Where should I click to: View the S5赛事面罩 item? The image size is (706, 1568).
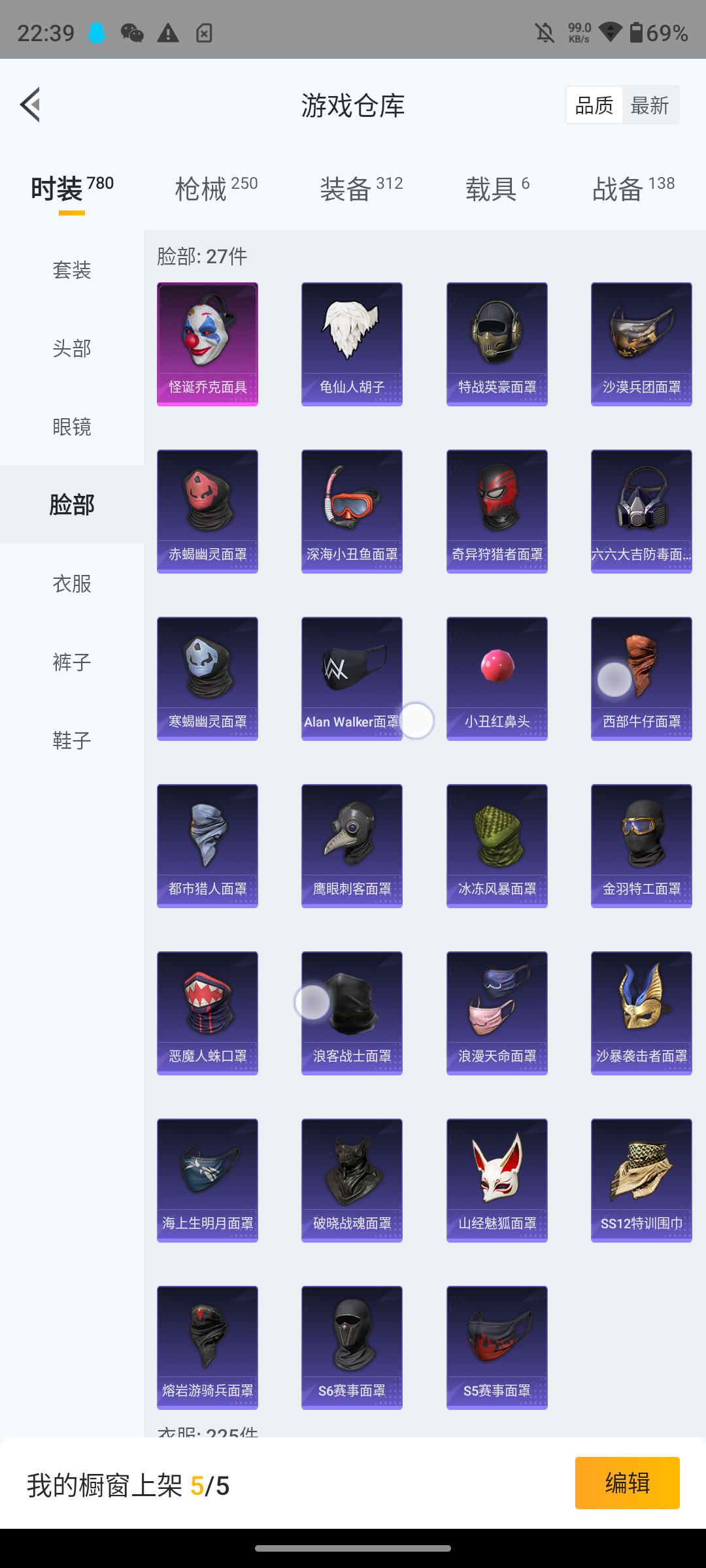(x=497, y=1347)
